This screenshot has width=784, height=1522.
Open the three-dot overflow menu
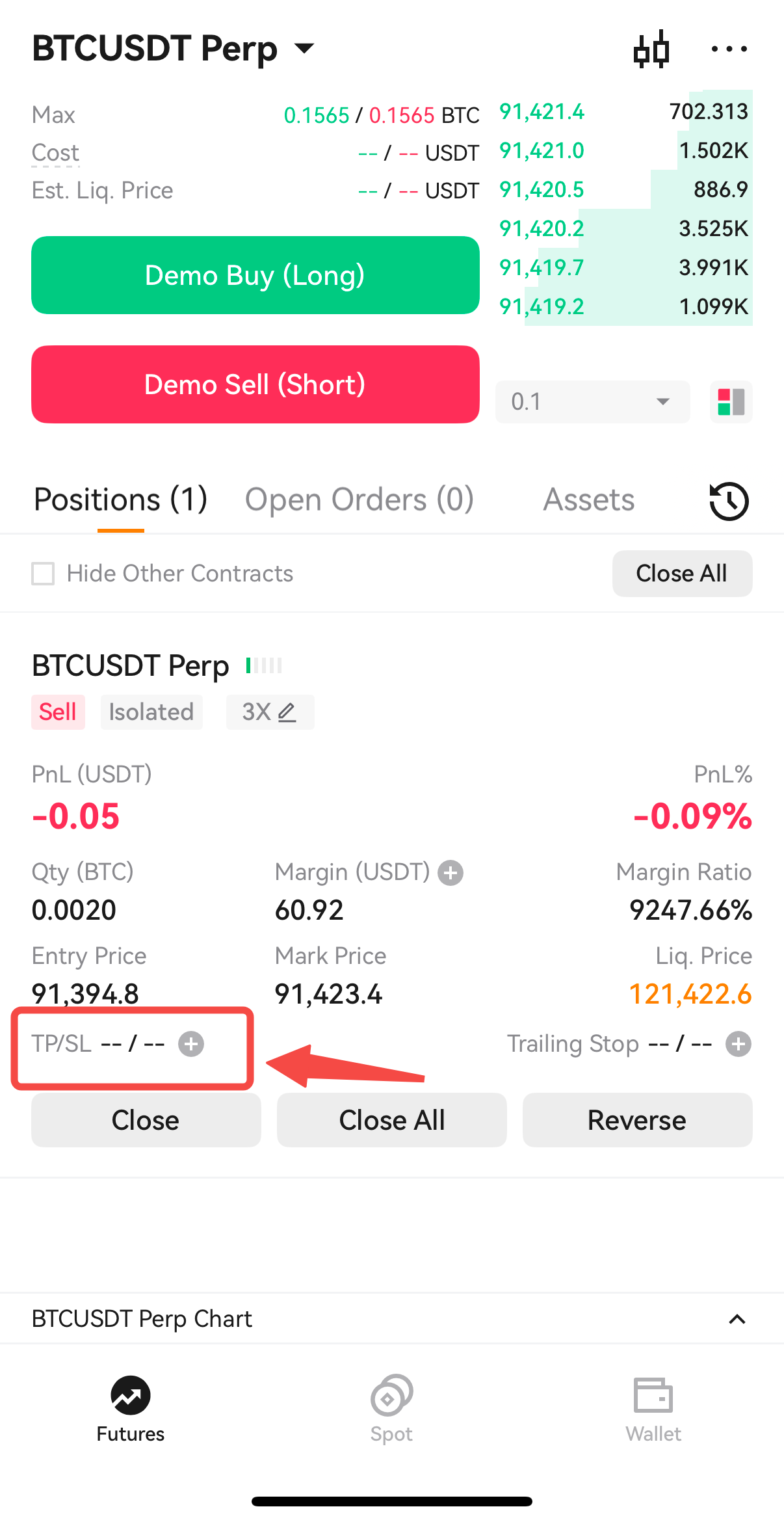[x=729, y=49]
